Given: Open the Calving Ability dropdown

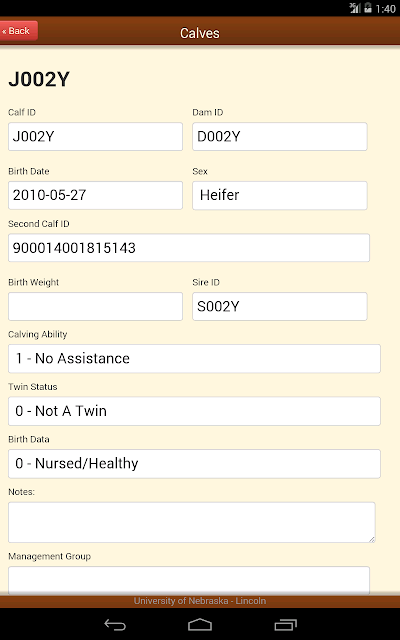Looking at the screenshot, I should (x=194, y=358).
